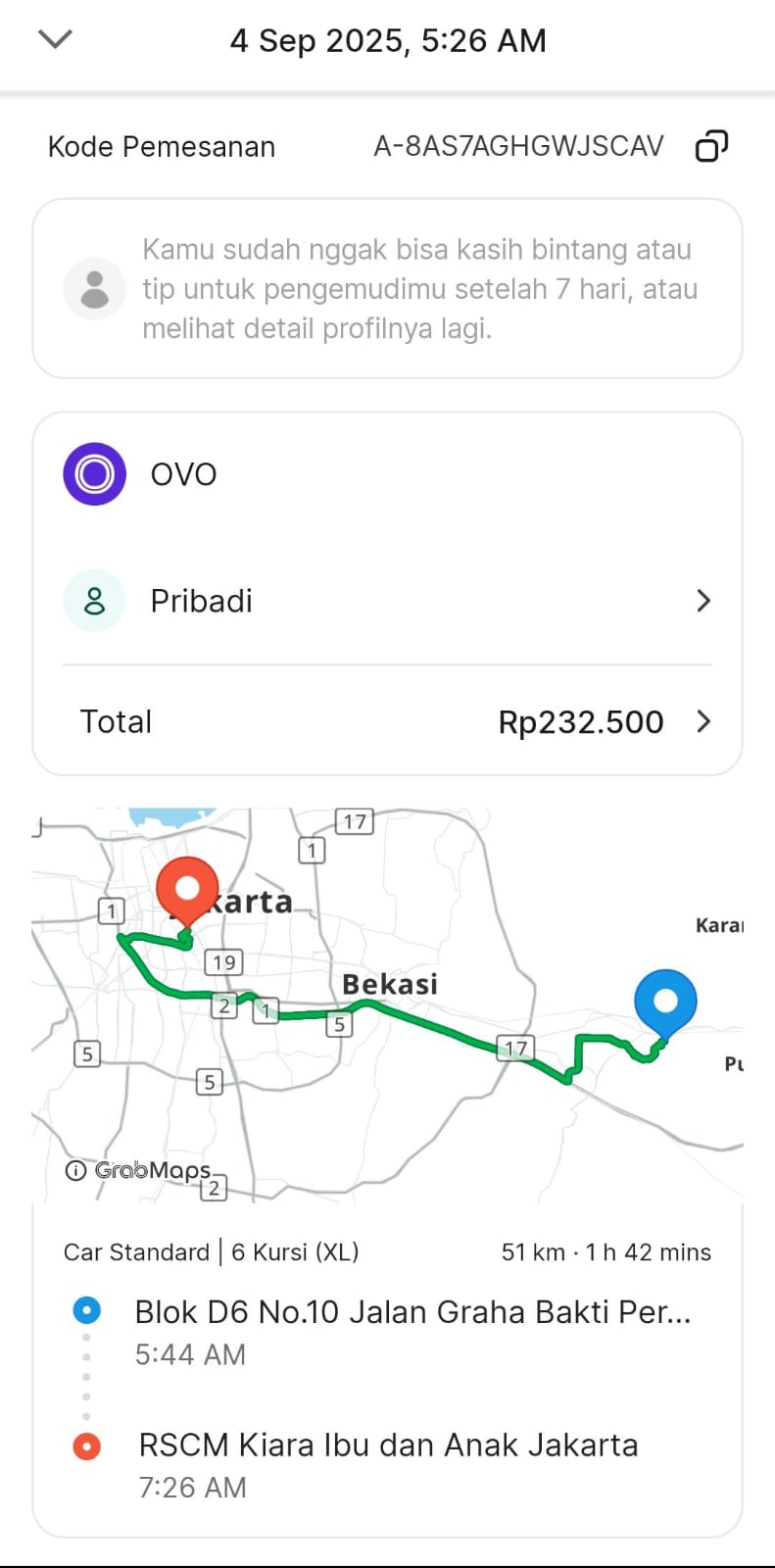Open the Pribadi profile row
775x1568 pixels.
[x=387, y=601]
